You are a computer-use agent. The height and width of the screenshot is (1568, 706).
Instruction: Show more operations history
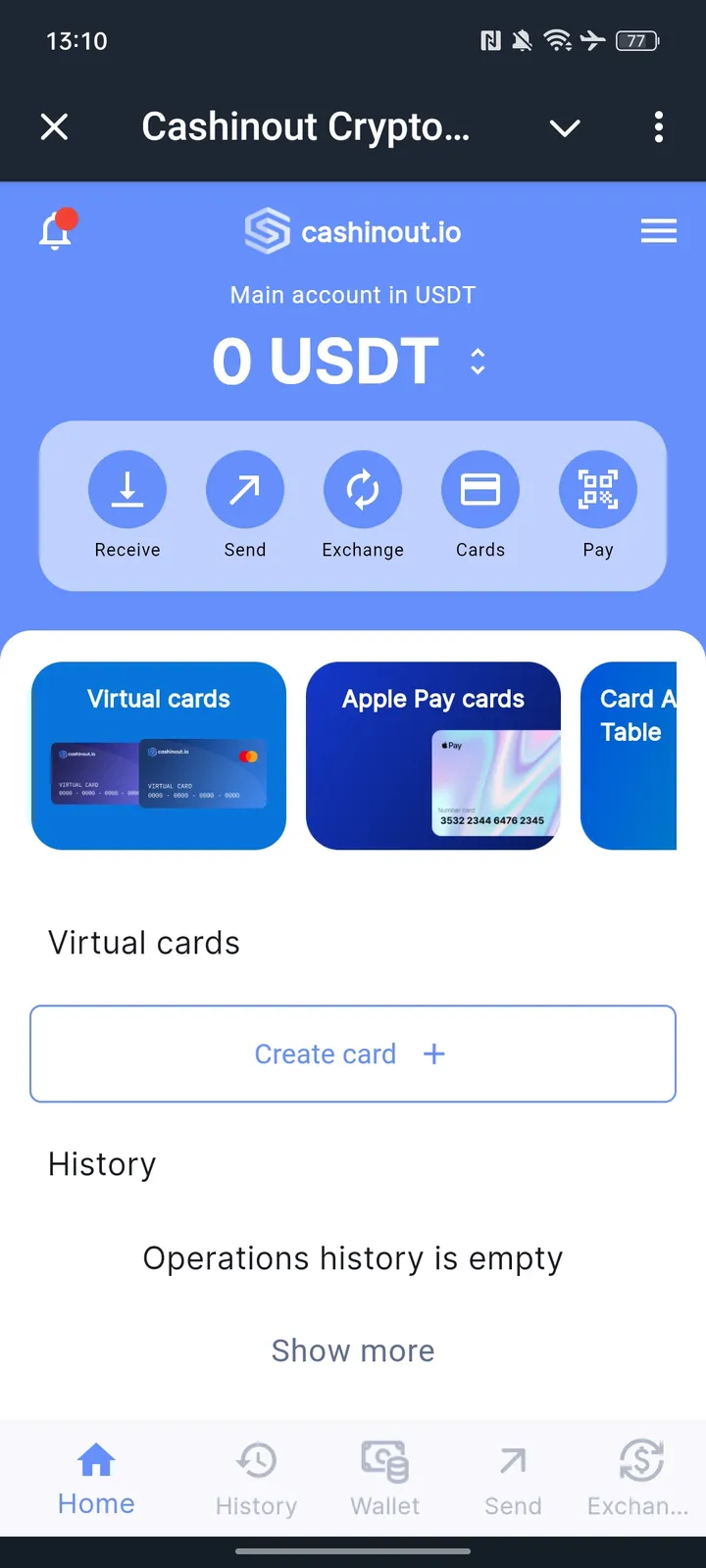click(353, 1350)
